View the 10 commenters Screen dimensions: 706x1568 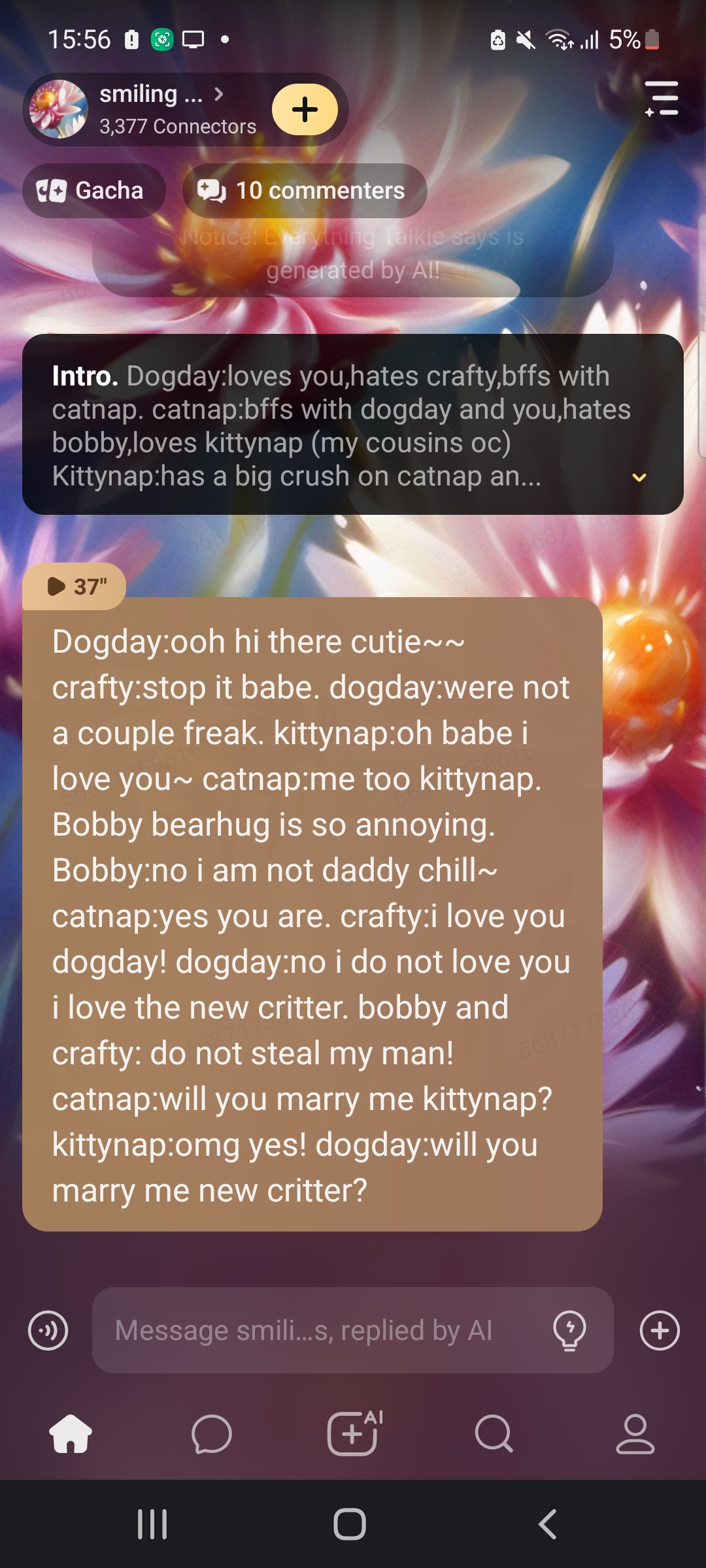305,191
